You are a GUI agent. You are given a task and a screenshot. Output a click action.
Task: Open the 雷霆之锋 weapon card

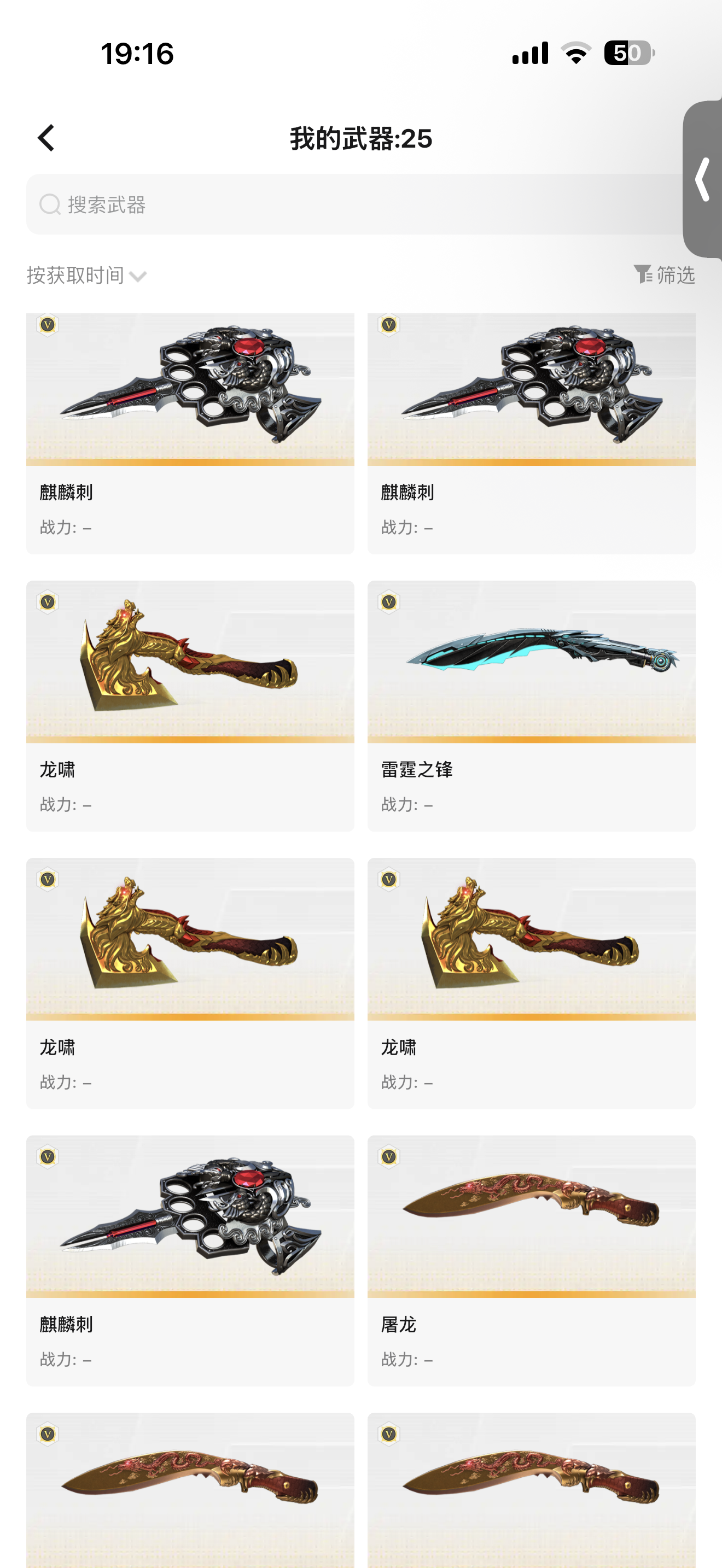(532, 706)
